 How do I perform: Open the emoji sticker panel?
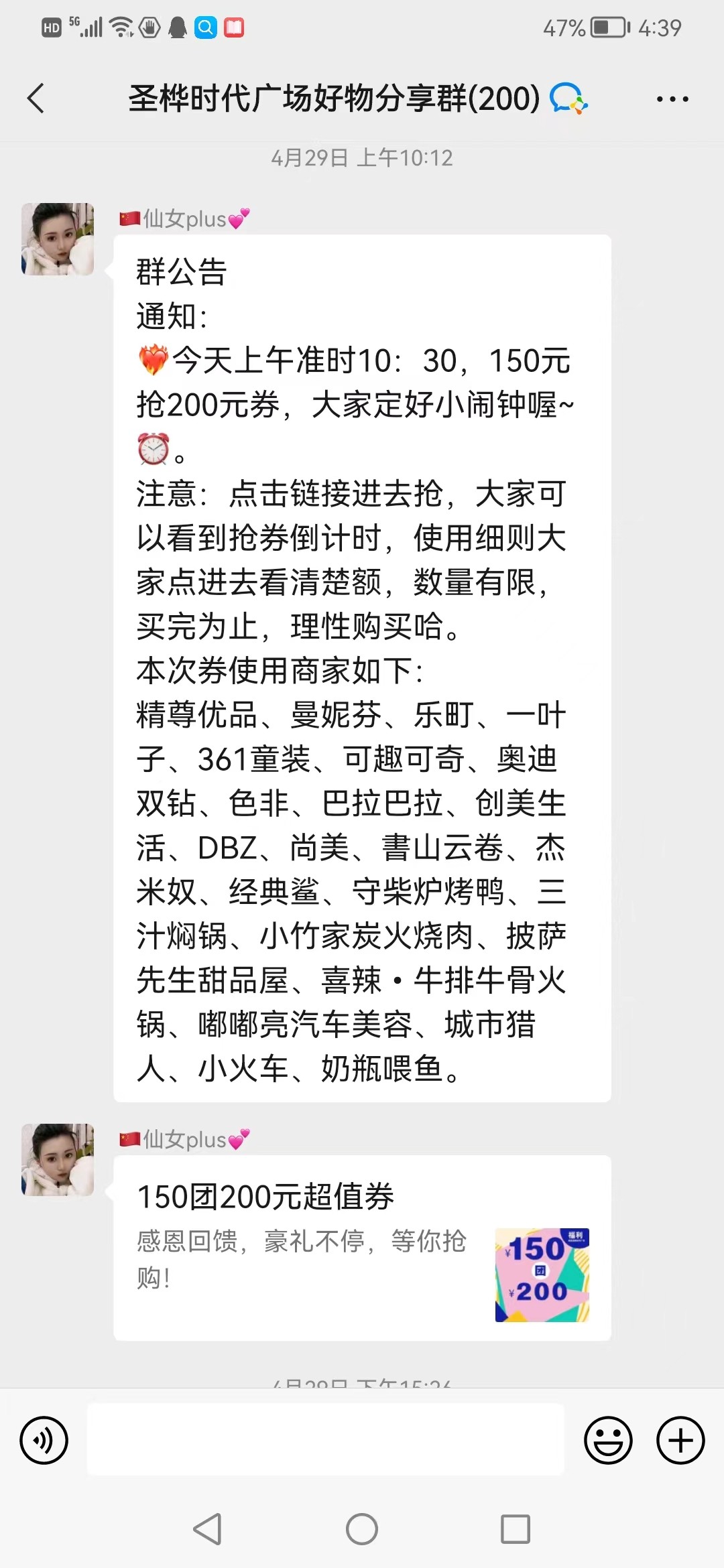608,1440
